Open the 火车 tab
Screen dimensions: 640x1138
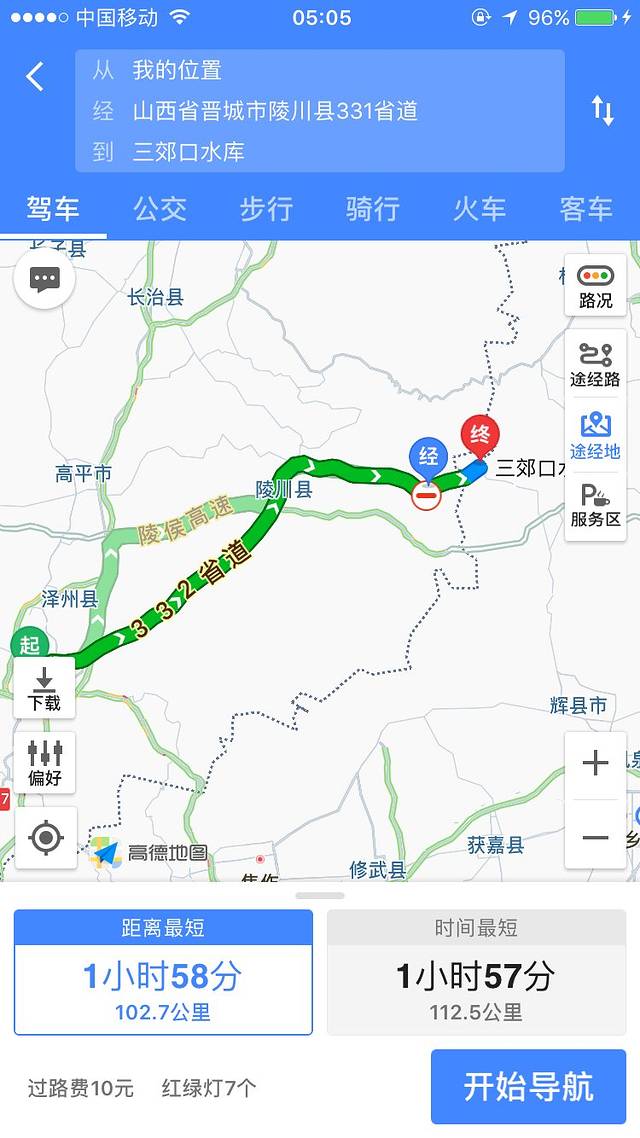coord(479,209)
